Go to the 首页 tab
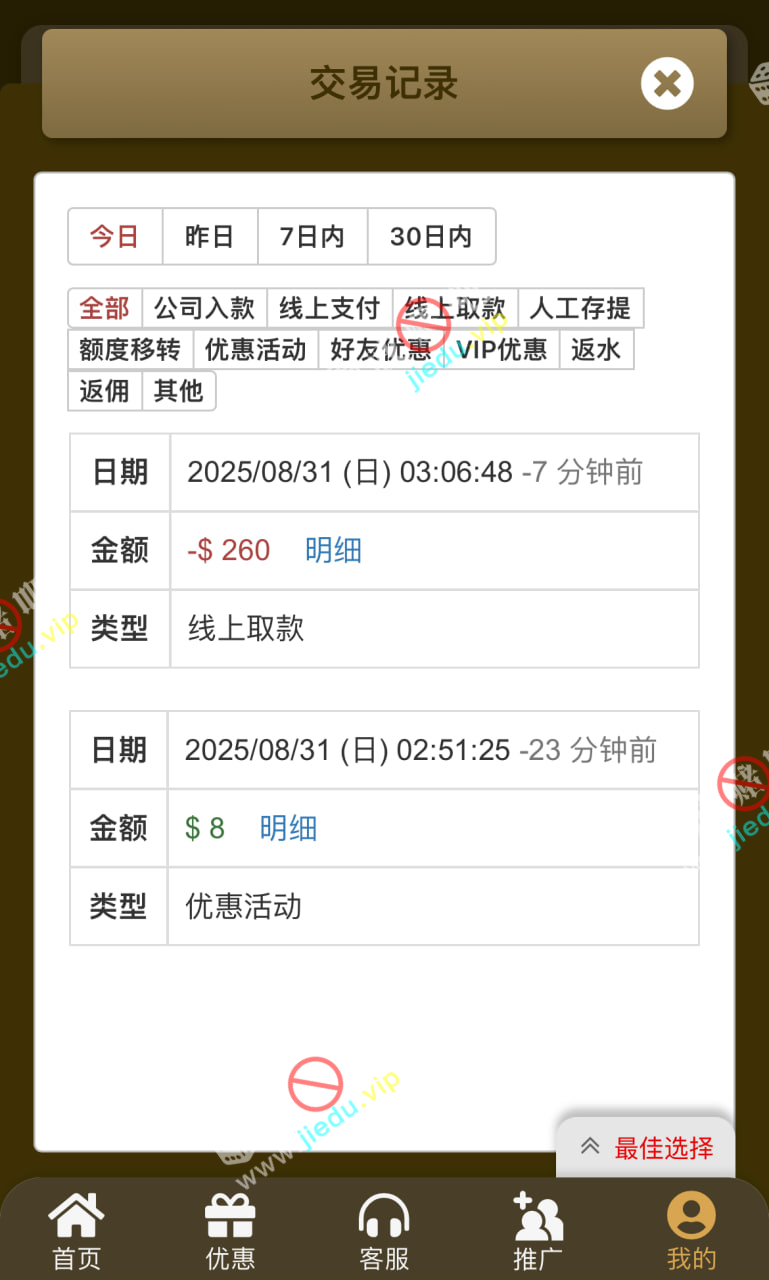769x1280 pixels. [77, 1231]
